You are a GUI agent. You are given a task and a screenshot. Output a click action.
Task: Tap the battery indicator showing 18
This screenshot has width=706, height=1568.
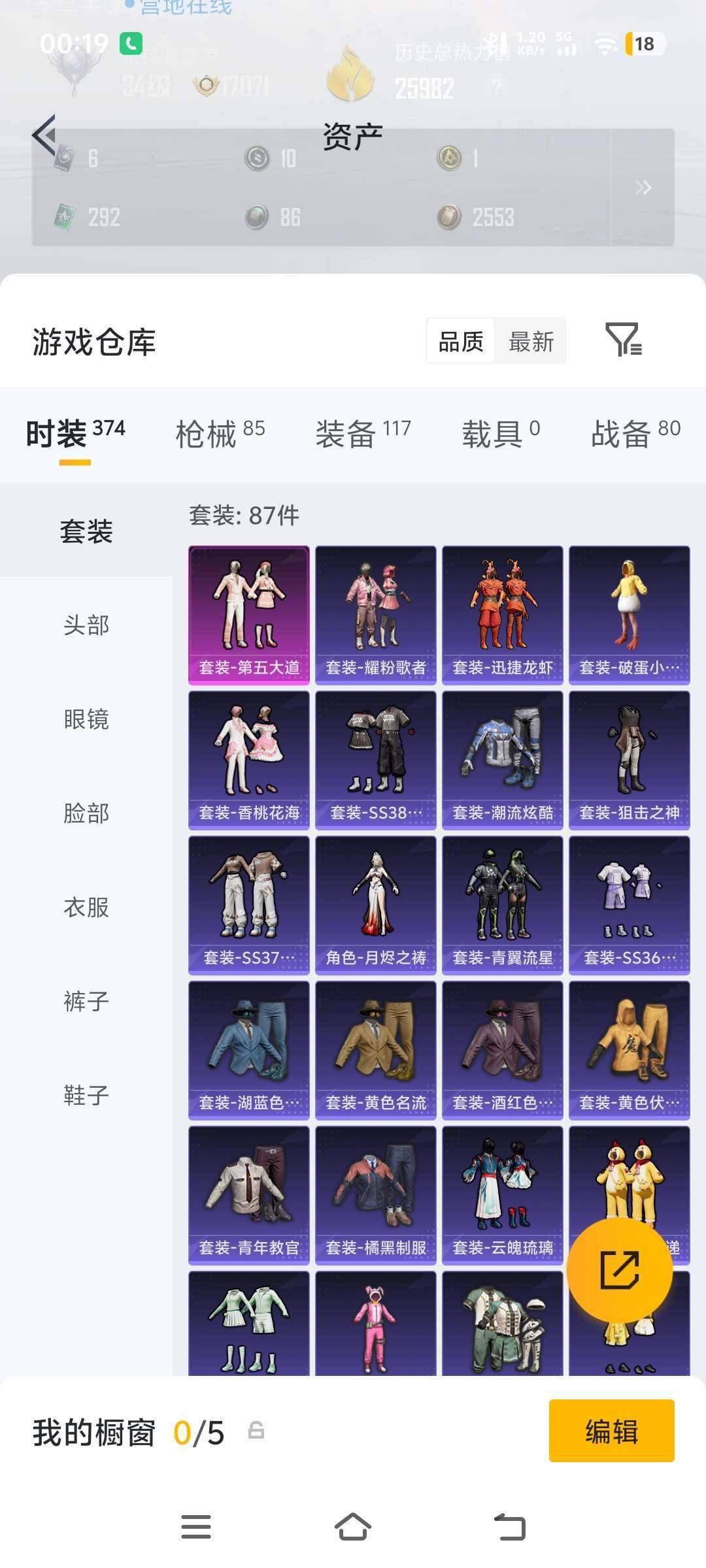coord(641,44)
